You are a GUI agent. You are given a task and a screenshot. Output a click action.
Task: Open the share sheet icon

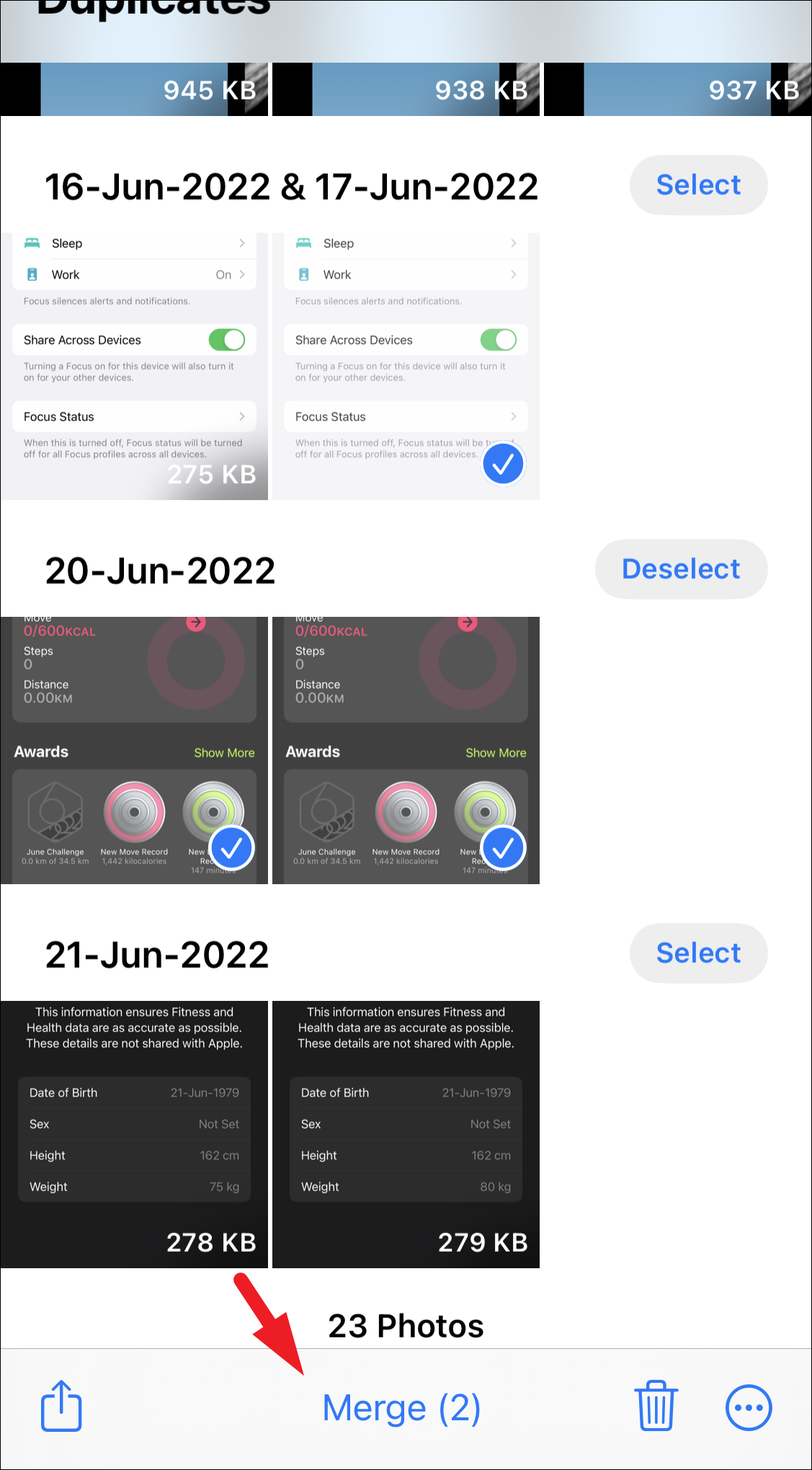coord(61,1406)
